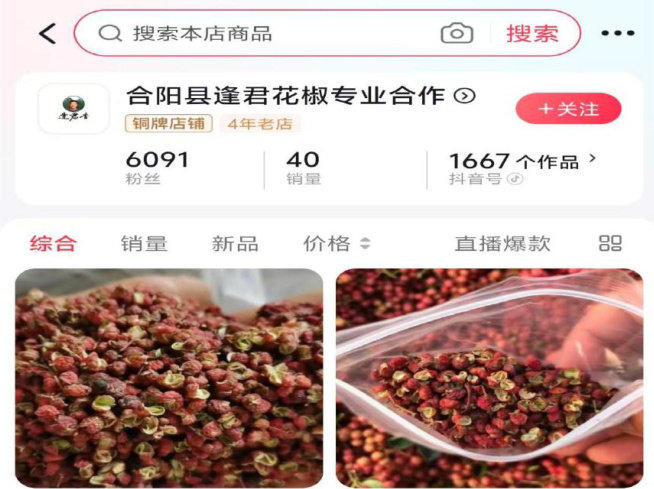Open the loose peppercorn pile product

tap(169, 378)
